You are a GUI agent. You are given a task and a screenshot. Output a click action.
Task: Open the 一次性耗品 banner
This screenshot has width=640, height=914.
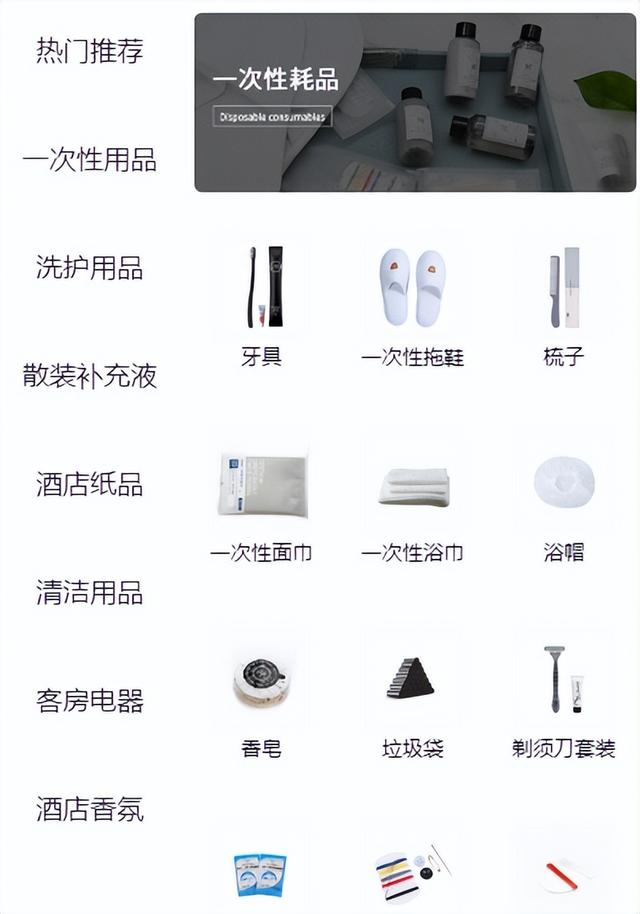tap(415, 102)
